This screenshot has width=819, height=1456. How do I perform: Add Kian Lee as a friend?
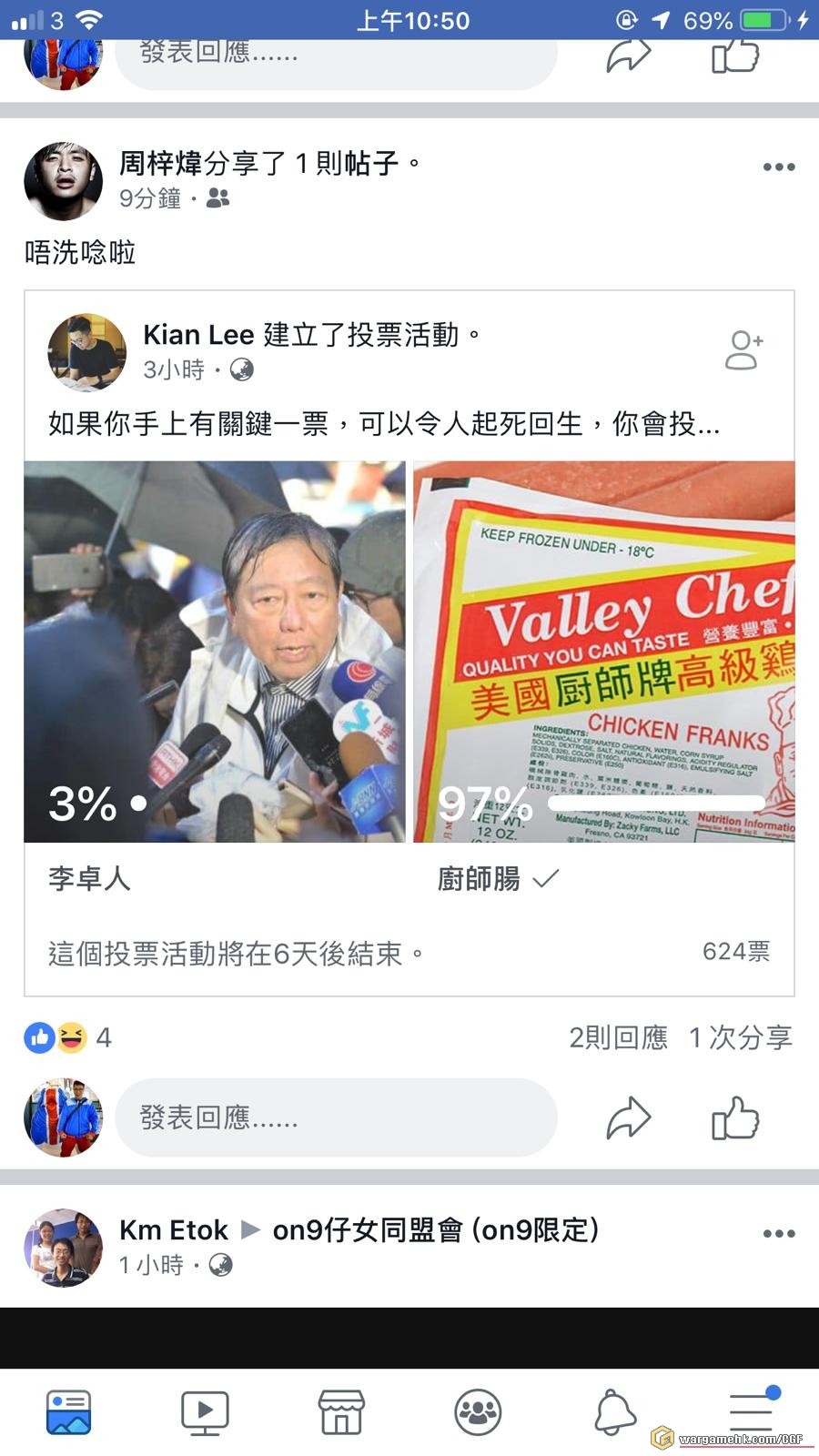click(743, 350)
